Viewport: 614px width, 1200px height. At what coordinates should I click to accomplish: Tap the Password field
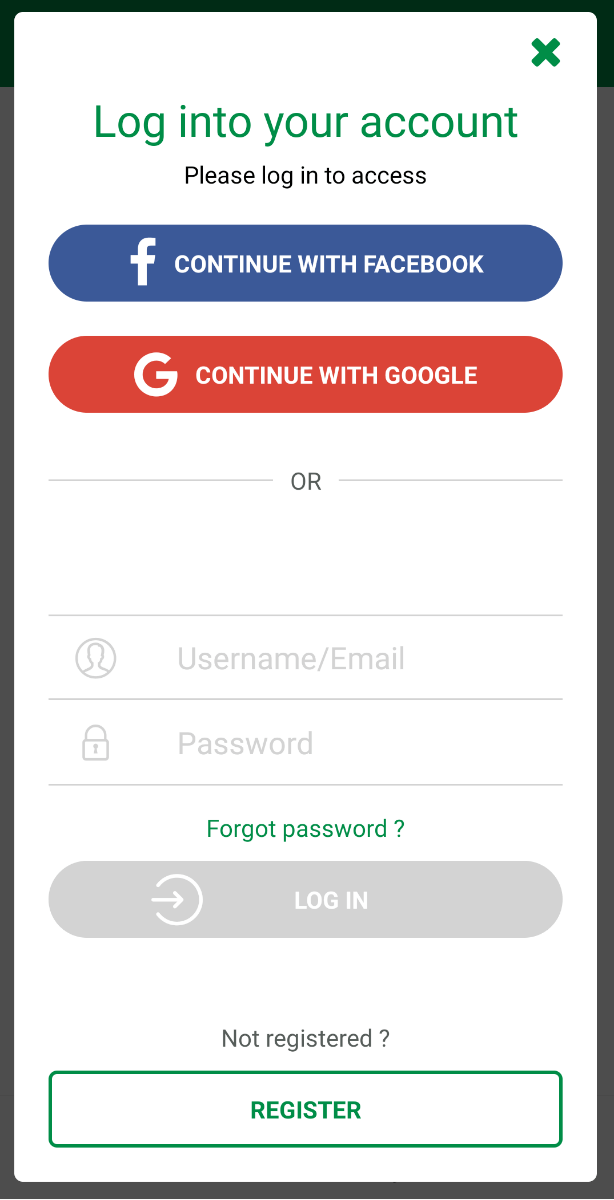pyautogui.click(x=306, y=743)
